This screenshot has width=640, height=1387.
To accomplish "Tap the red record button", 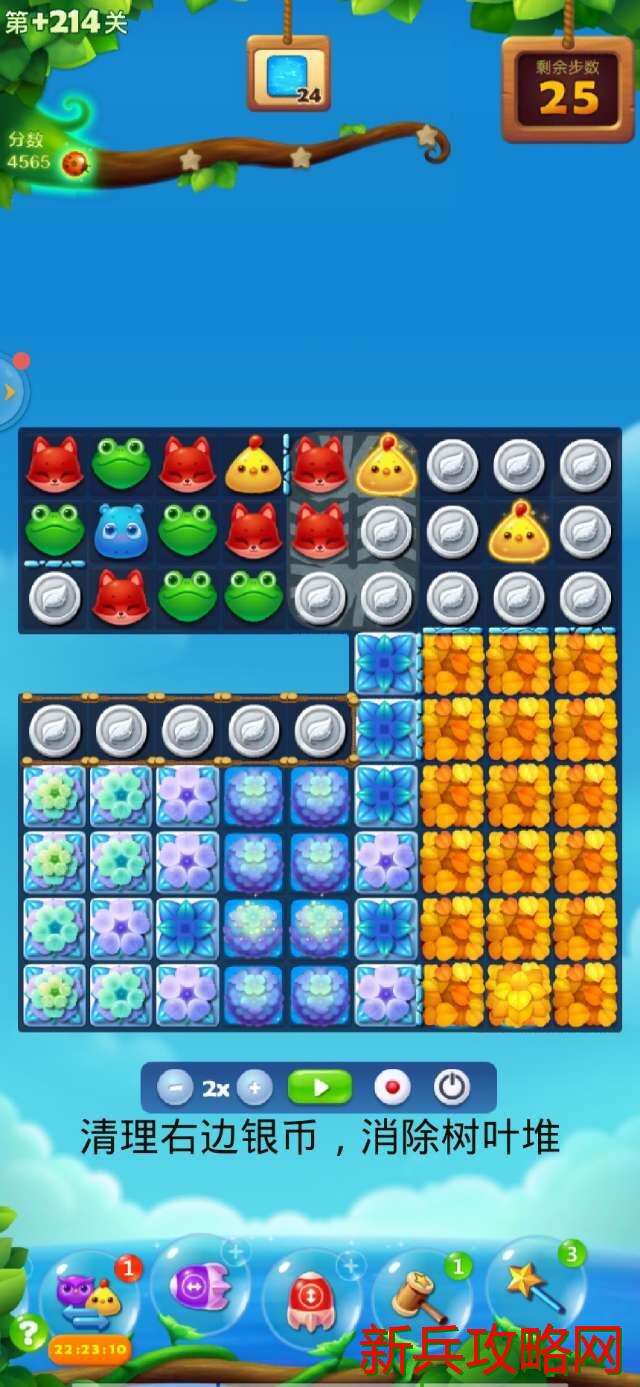I will click(x=391, y=1087).
